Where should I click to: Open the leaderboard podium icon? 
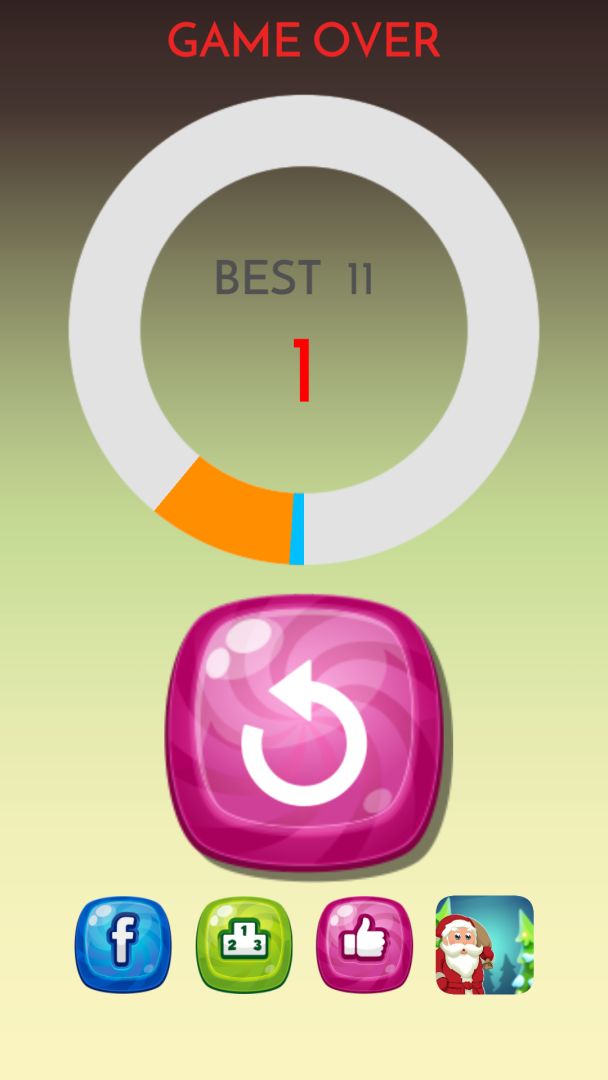(244, 944)
